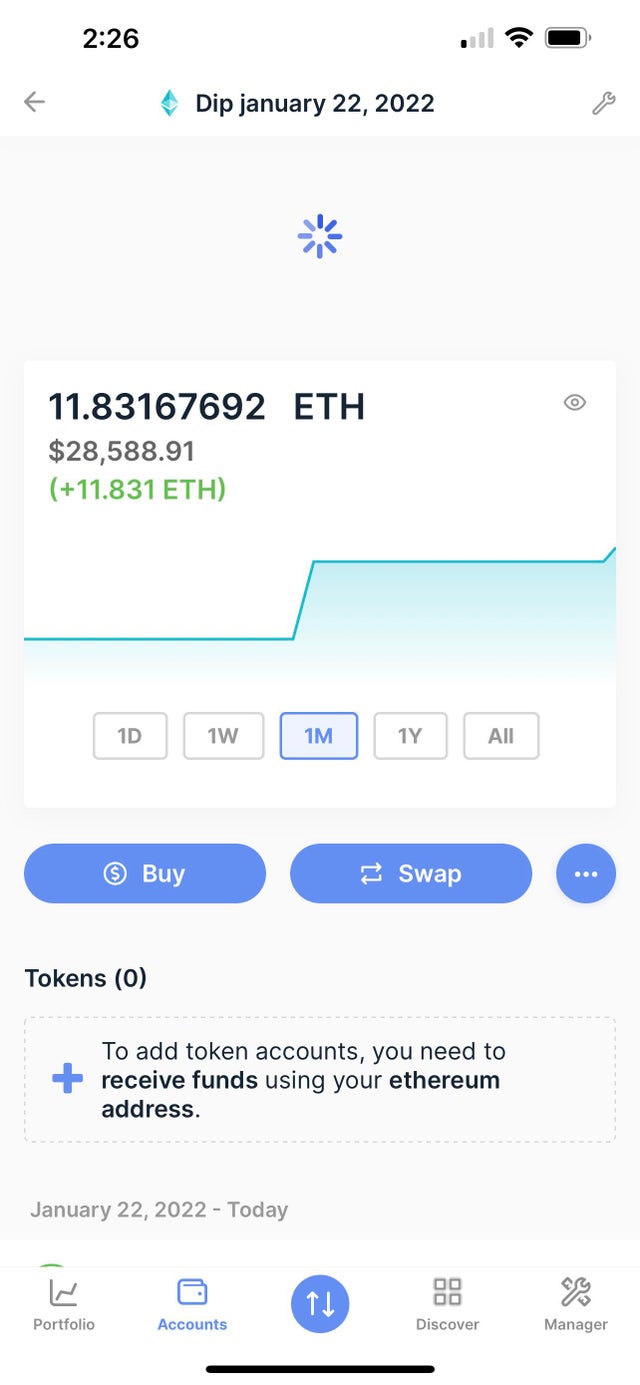Switch to the Portfolio tab
Viewport: 640px width, 1385px height.
(64, 1305)
